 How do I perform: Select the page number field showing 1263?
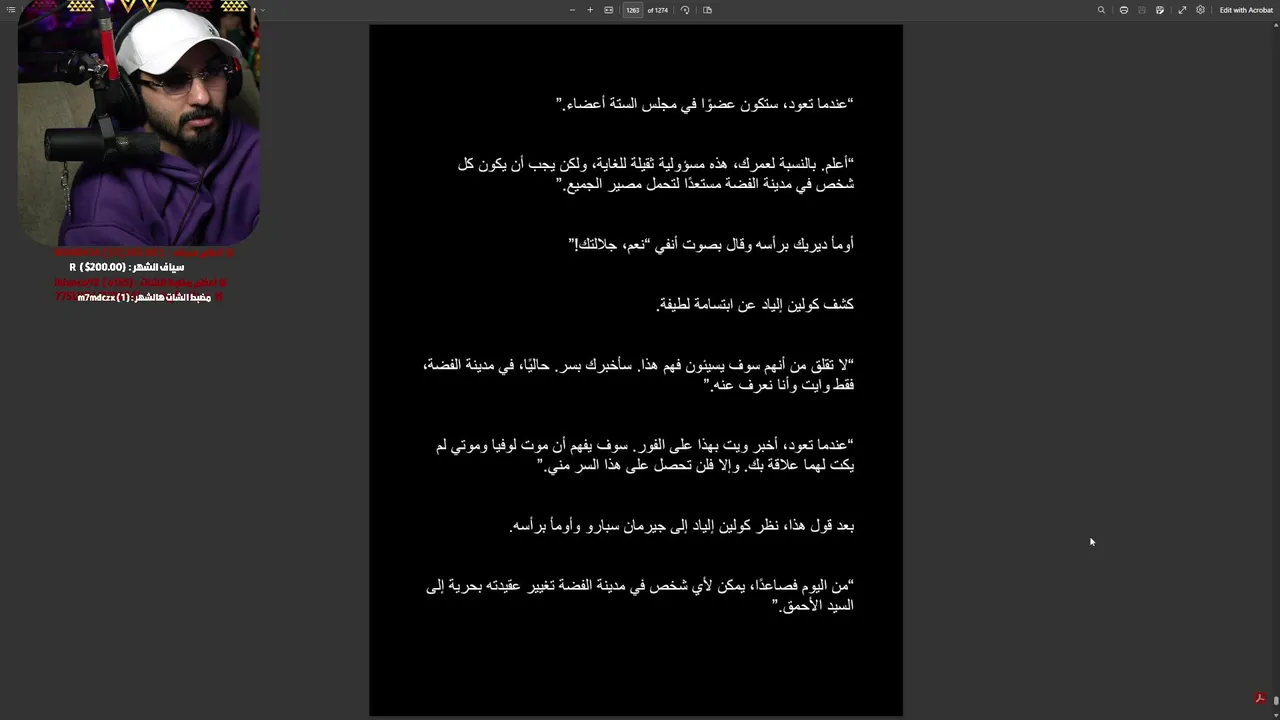tap(632, 10)
